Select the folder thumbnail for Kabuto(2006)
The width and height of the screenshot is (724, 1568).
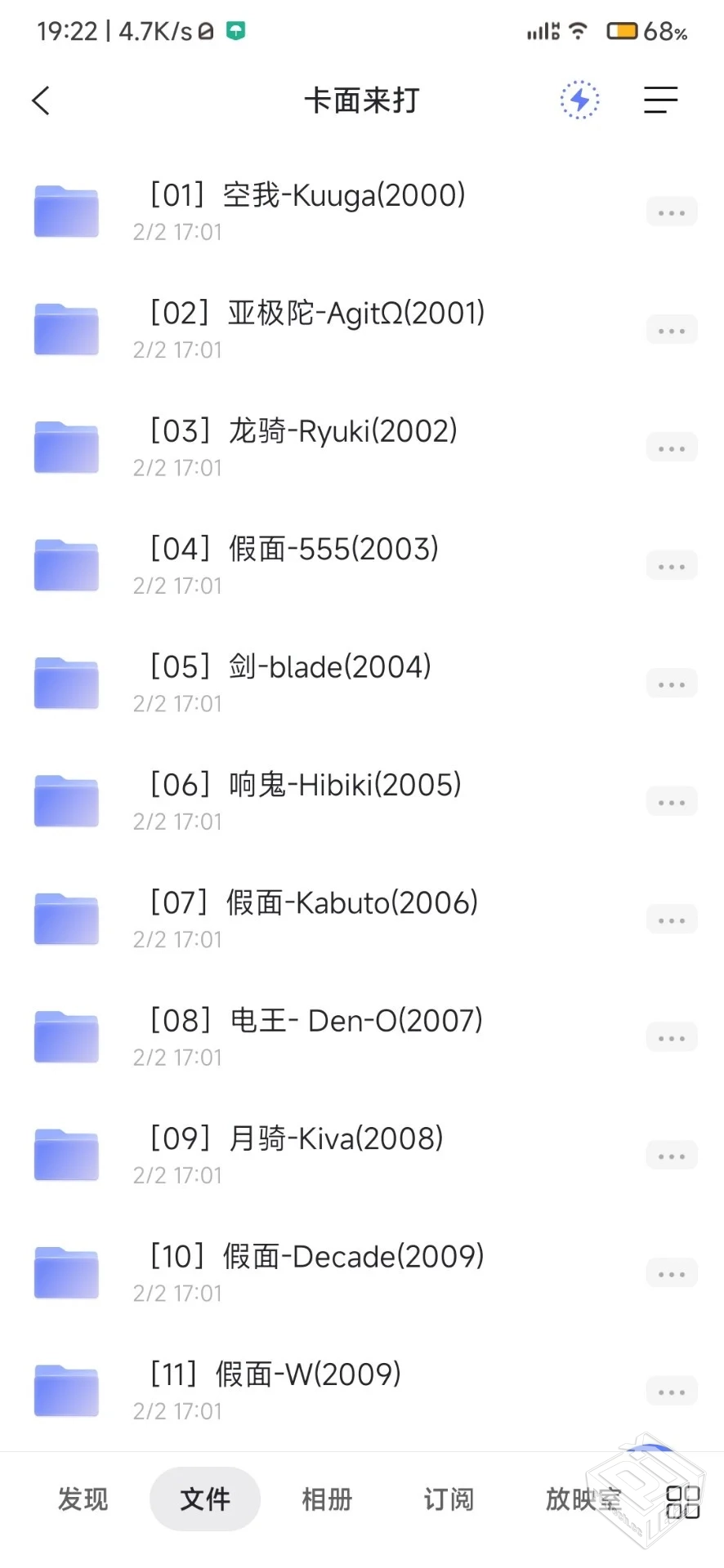click(x=65, y=918)
